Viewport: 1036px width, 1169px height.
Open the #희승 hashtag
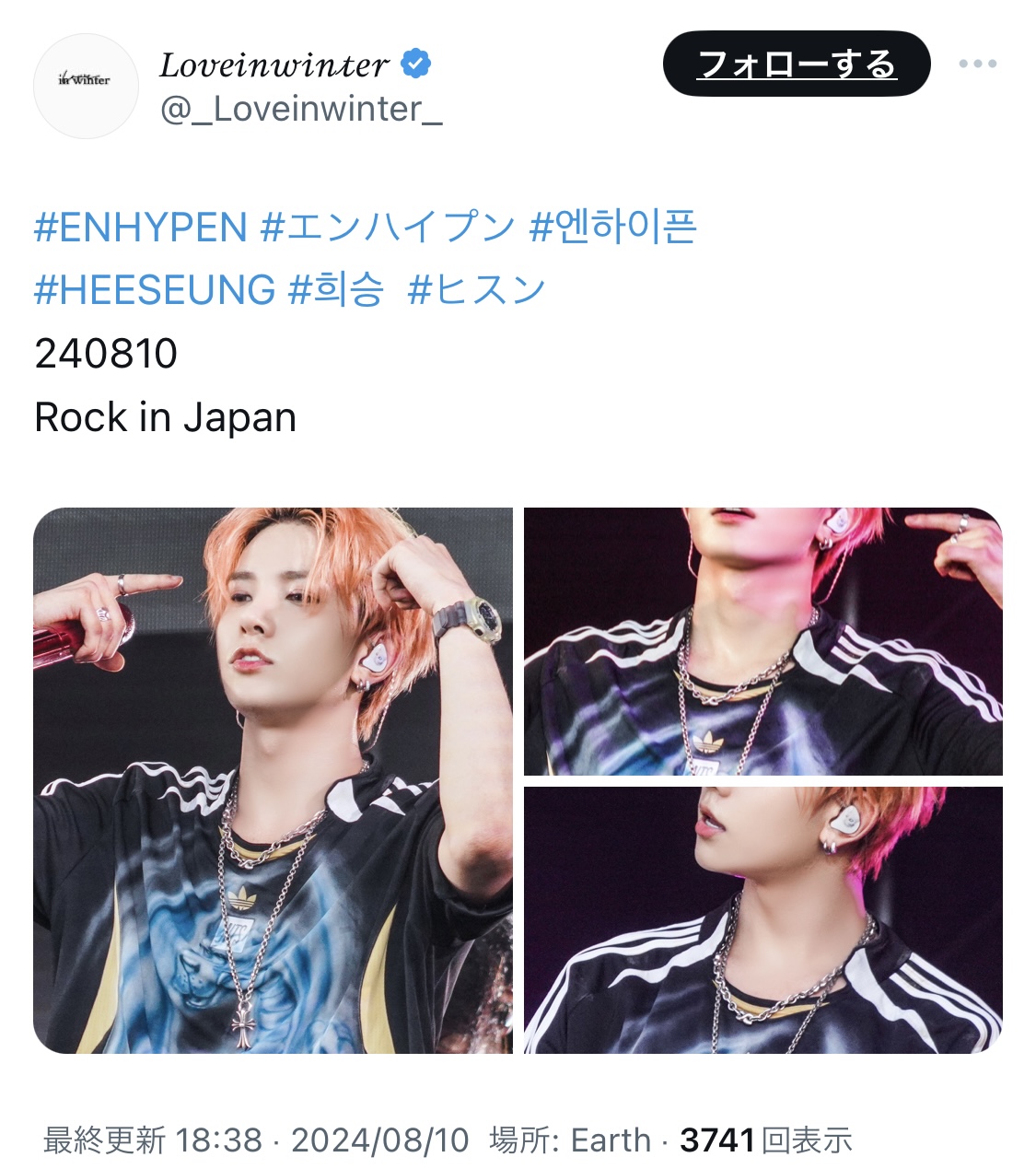coord(336,289)
